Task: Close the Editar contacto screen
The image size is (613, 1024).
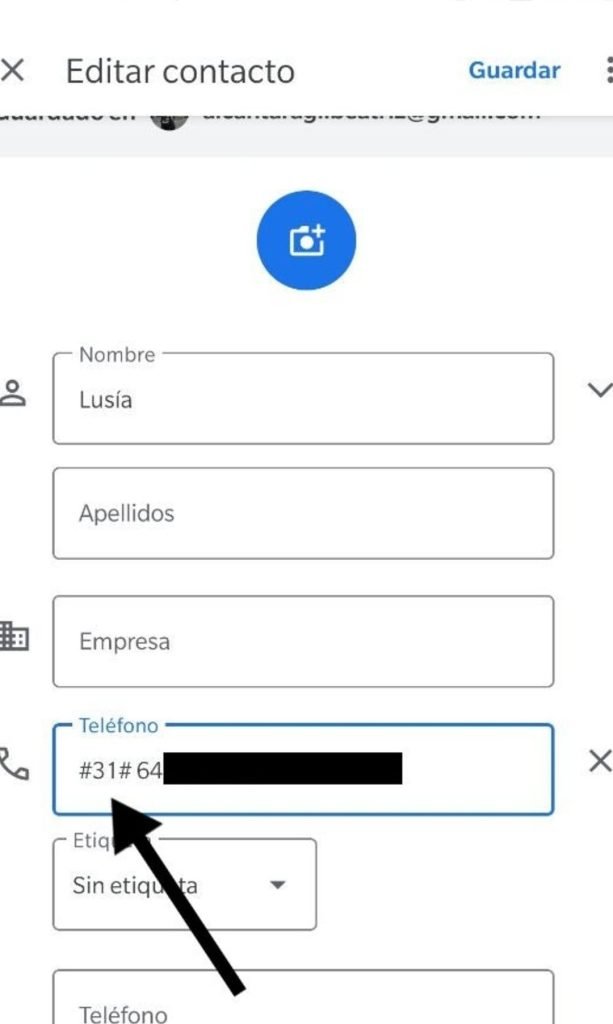Action: (13, 71)
